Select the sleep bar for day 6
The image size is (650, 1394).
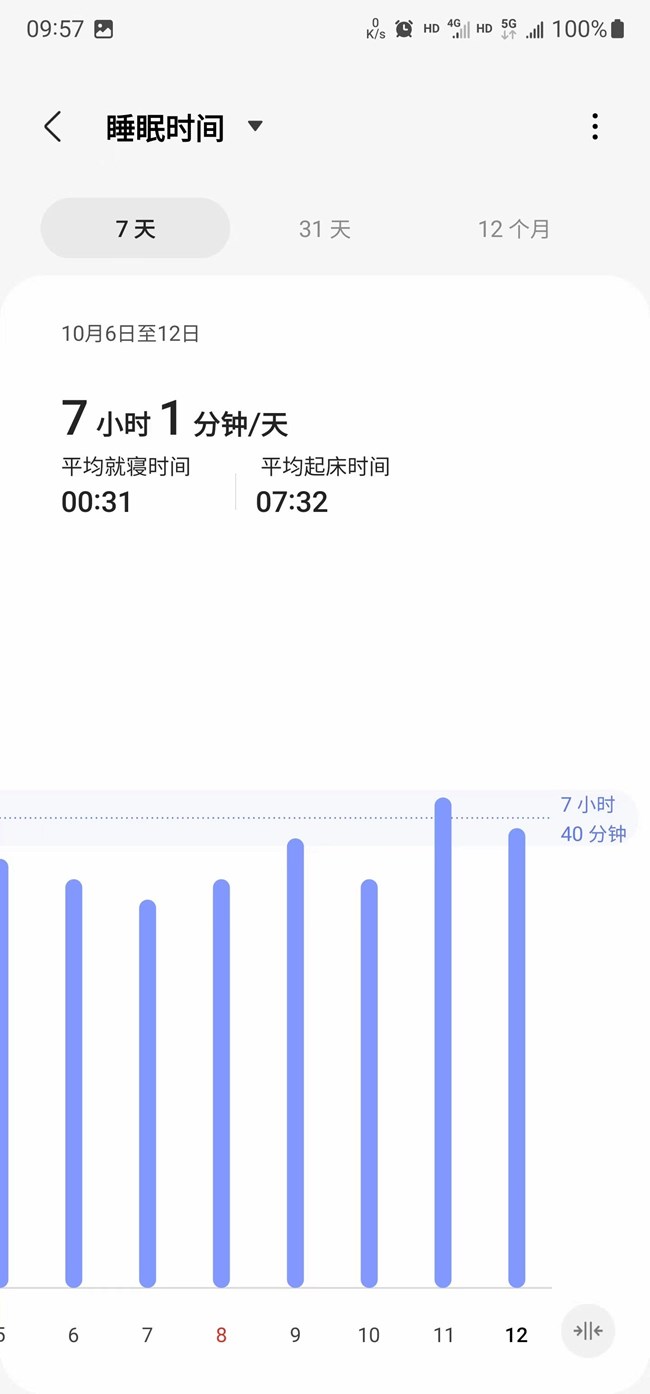[x=73, y=1083]
